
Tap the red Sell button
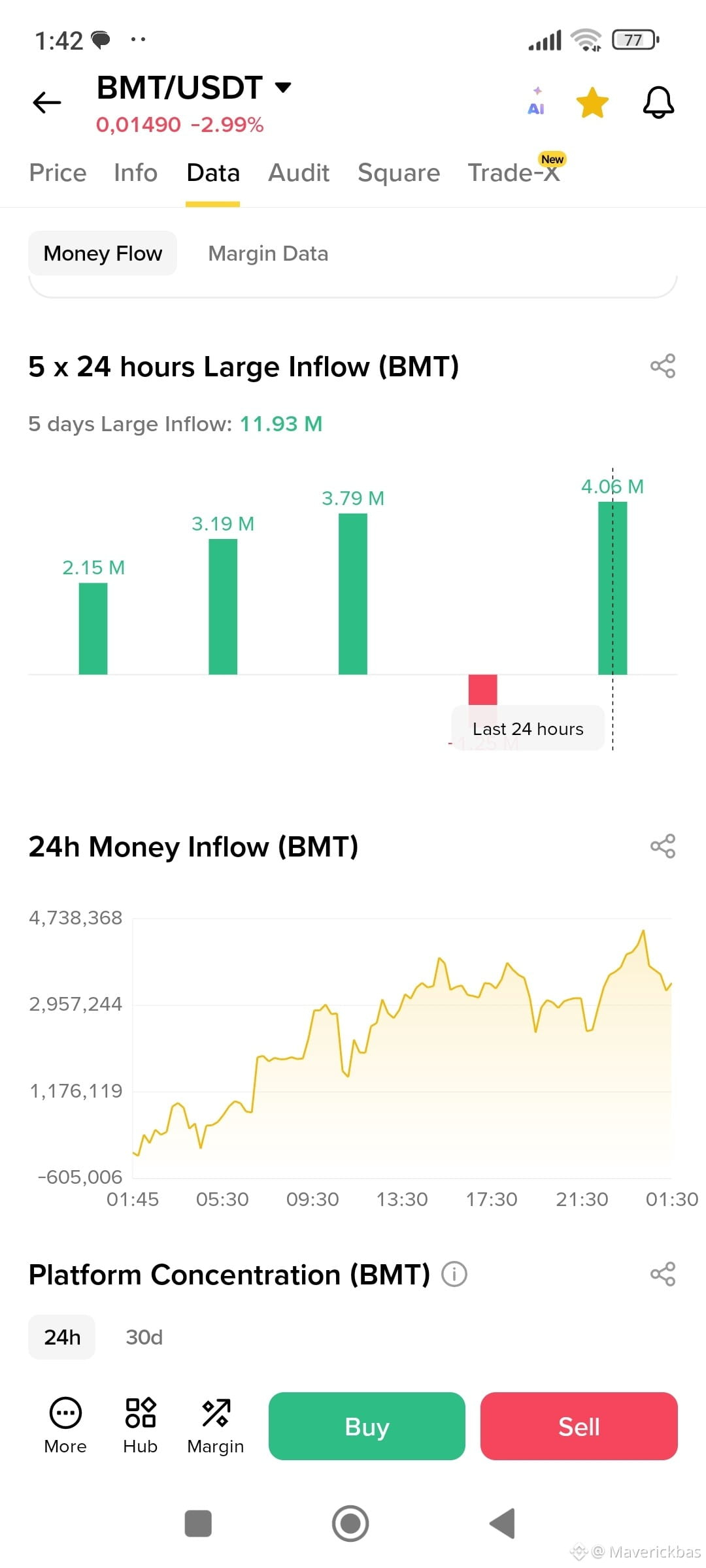coord(579,1426)
